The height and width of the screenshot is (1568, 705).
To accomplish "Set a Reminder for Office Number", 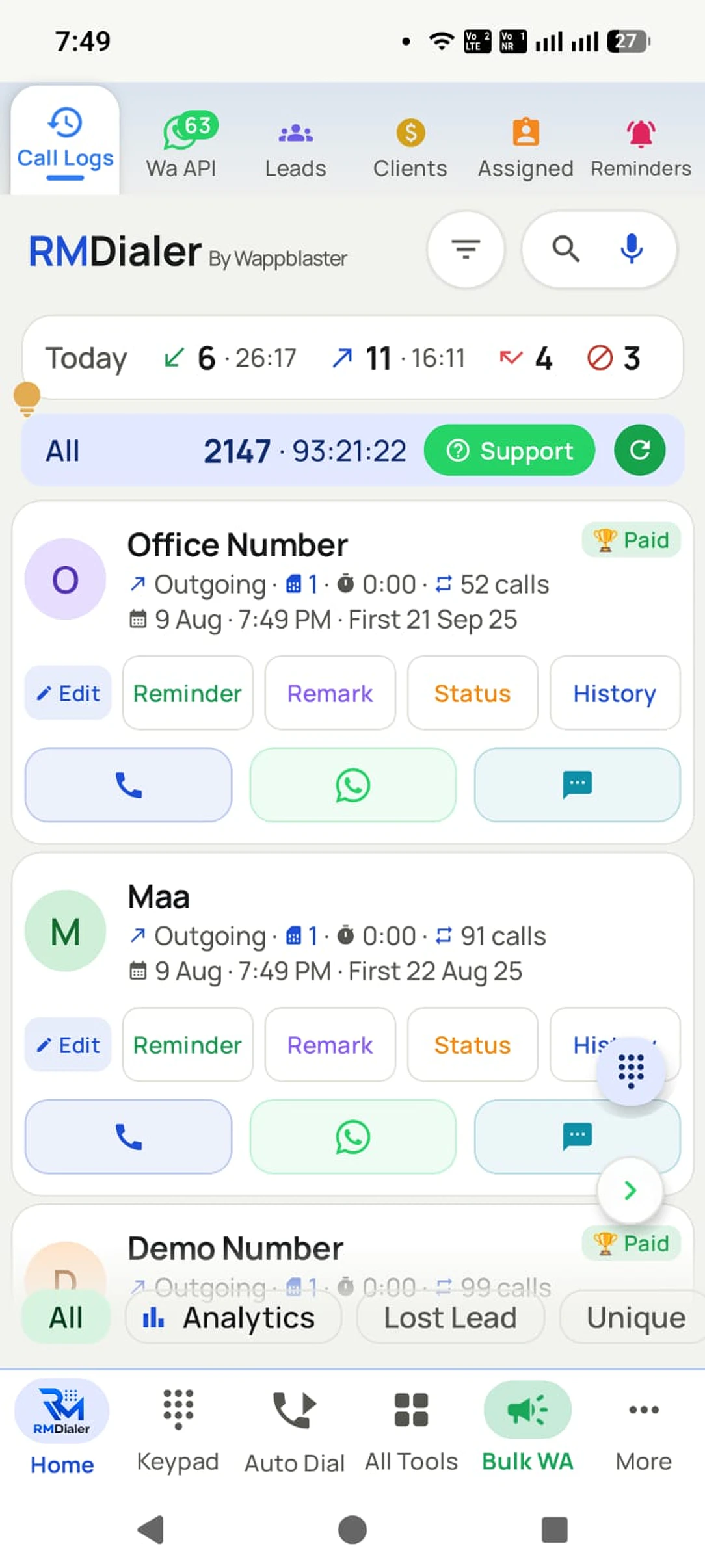I will coord(187,693).
